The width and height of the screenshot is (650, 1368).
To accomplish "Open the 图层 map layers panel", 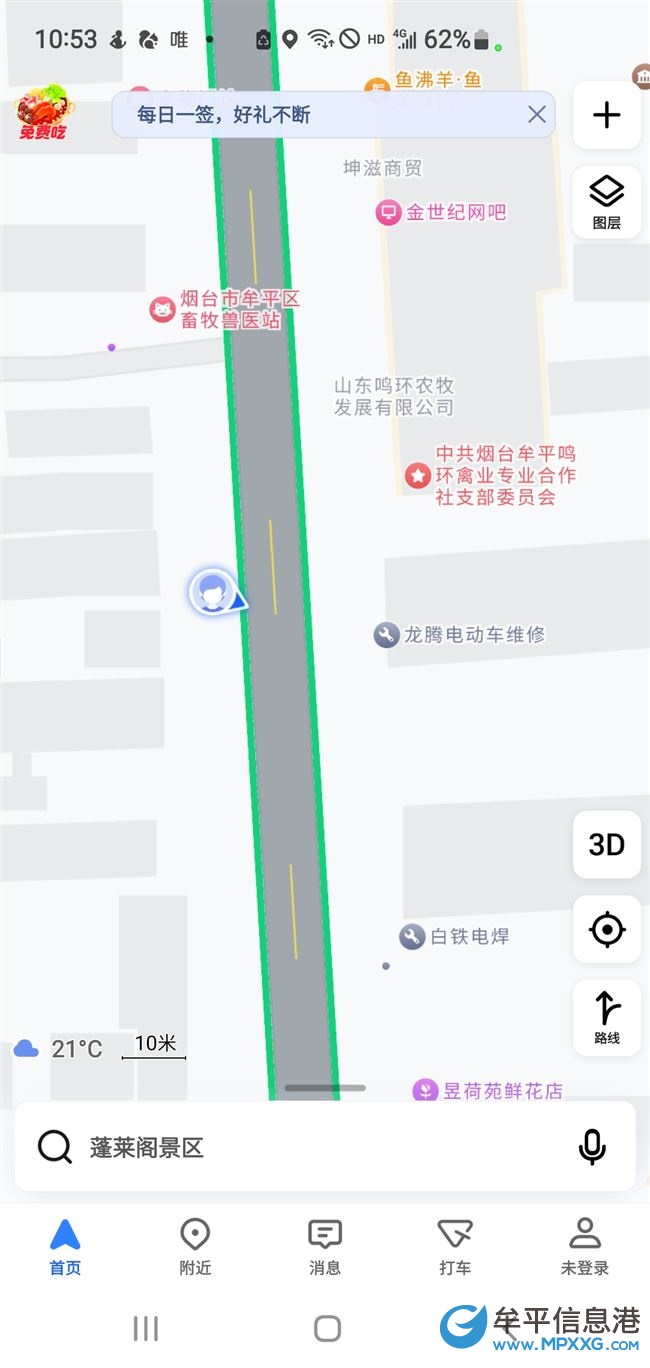I will point(606,201).
